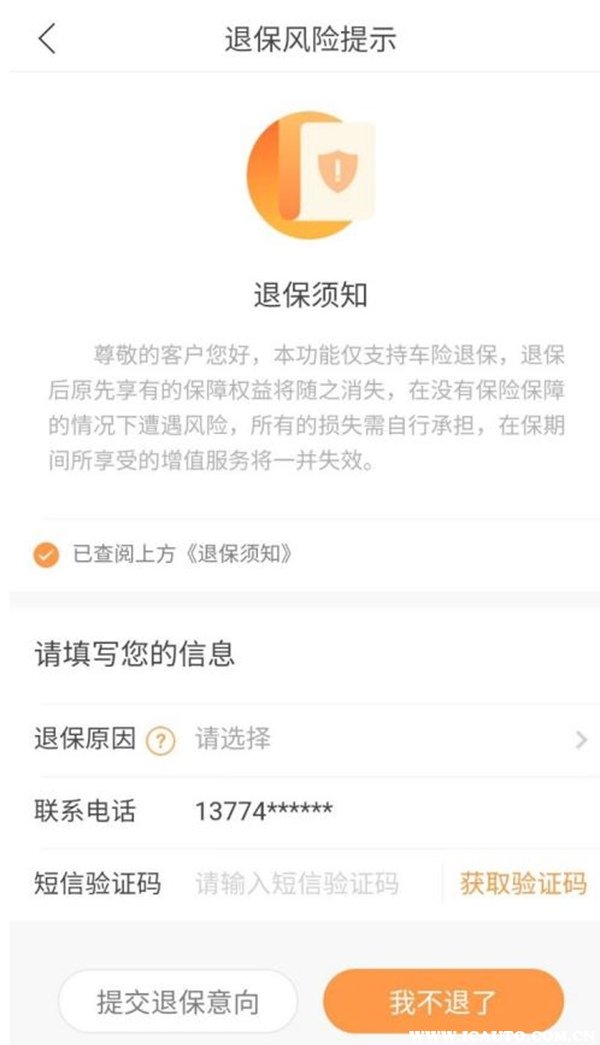Cancel by tapping 我不退了

pos(443,1002)
